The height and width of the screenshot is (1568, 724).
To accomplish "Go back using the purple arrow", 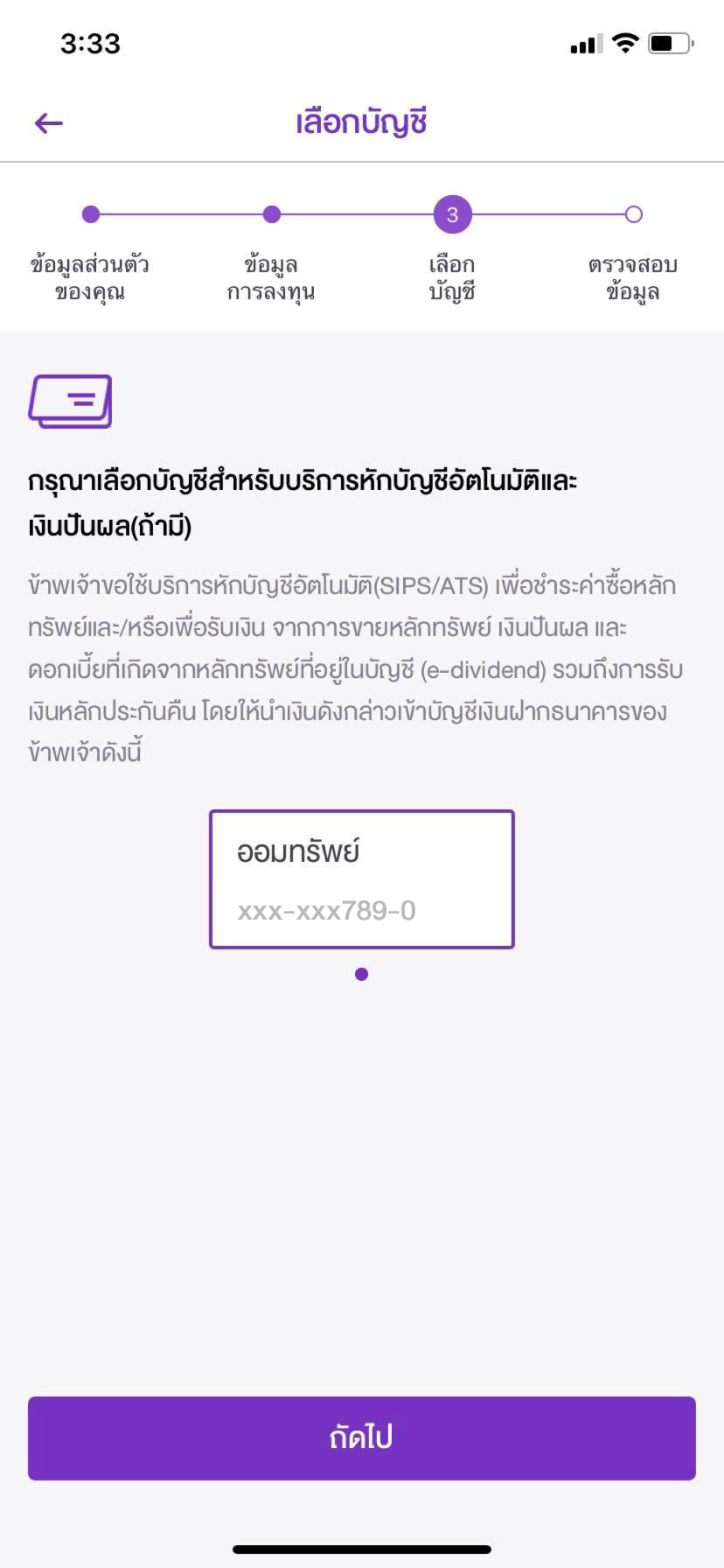I will click(x=49, y=123).
